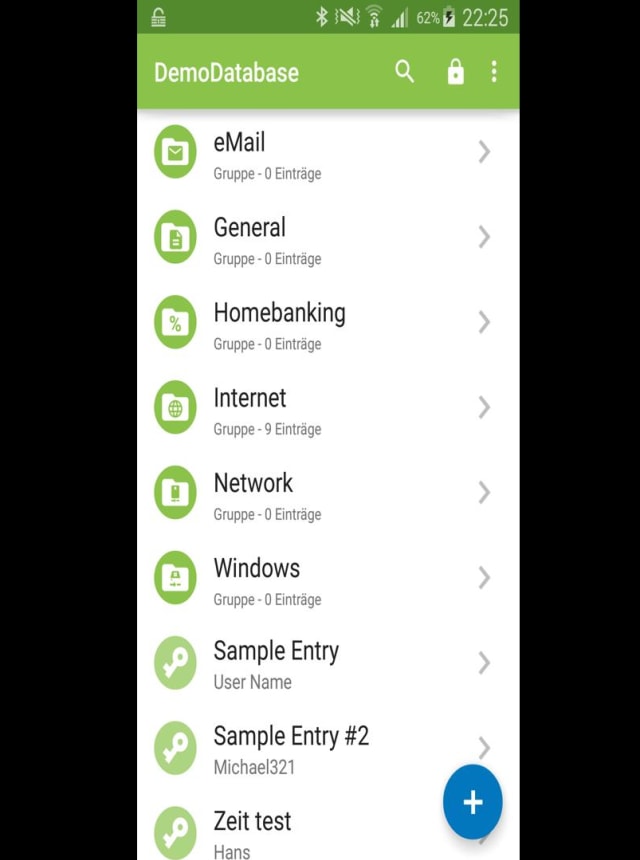Open the overflow menu
The width and height of the screenshot is (640, 860).
pyautogui.click(x=494, y=72)
